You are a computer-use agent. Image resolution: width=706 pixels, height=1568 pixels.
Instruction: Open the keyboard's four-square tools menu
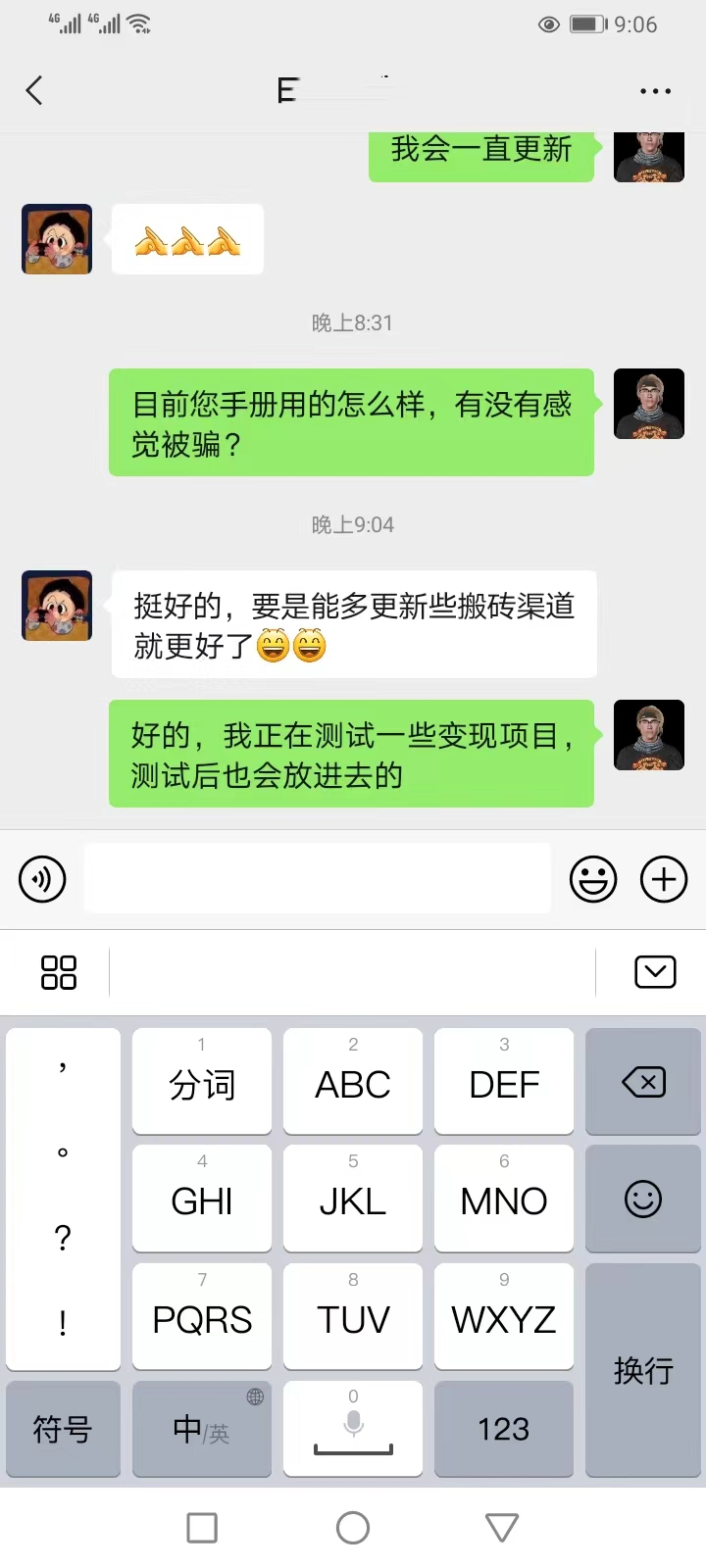(59, 972)
